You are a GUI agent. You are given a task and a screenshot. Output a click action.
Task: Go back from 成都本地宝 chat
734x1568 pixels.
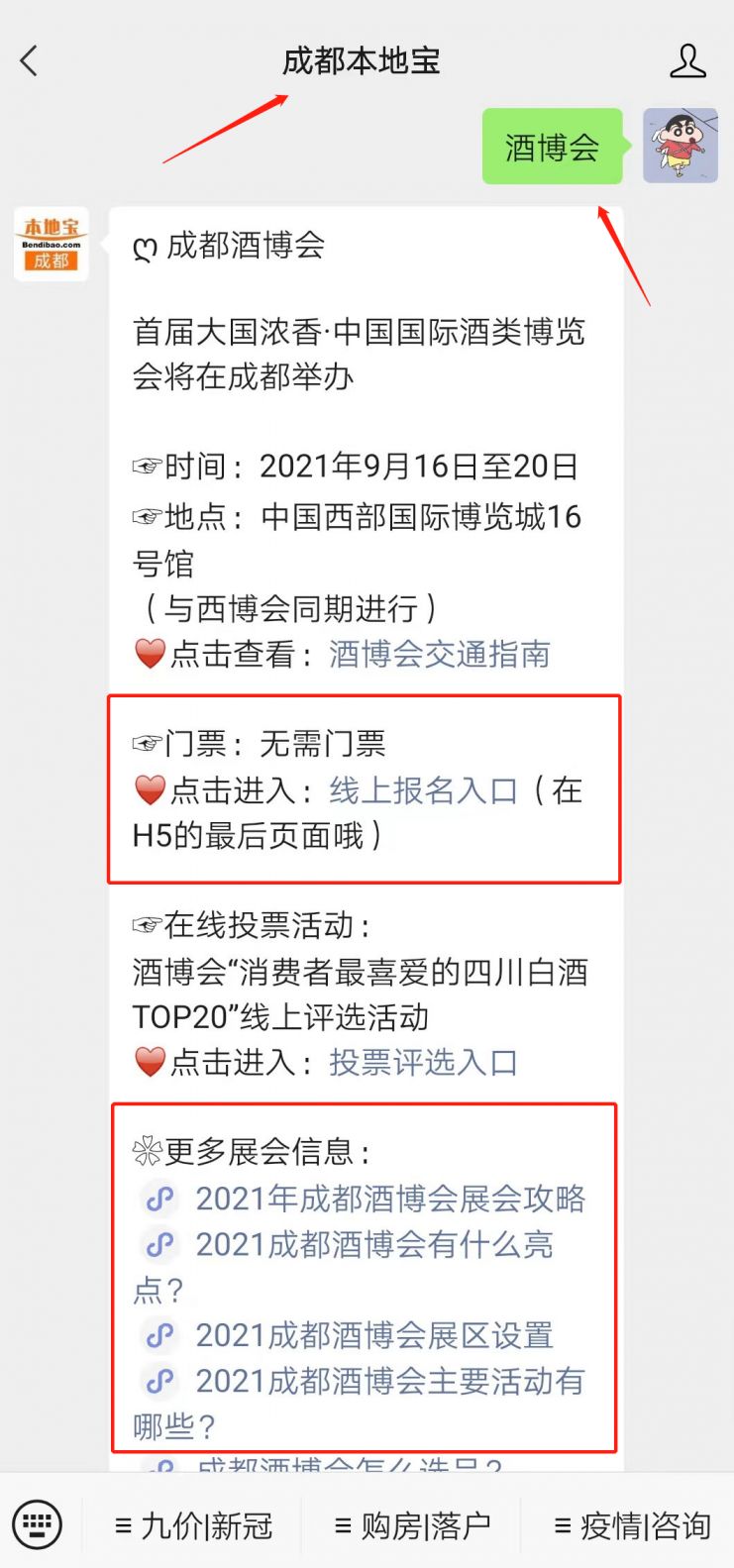pos(29,61)
